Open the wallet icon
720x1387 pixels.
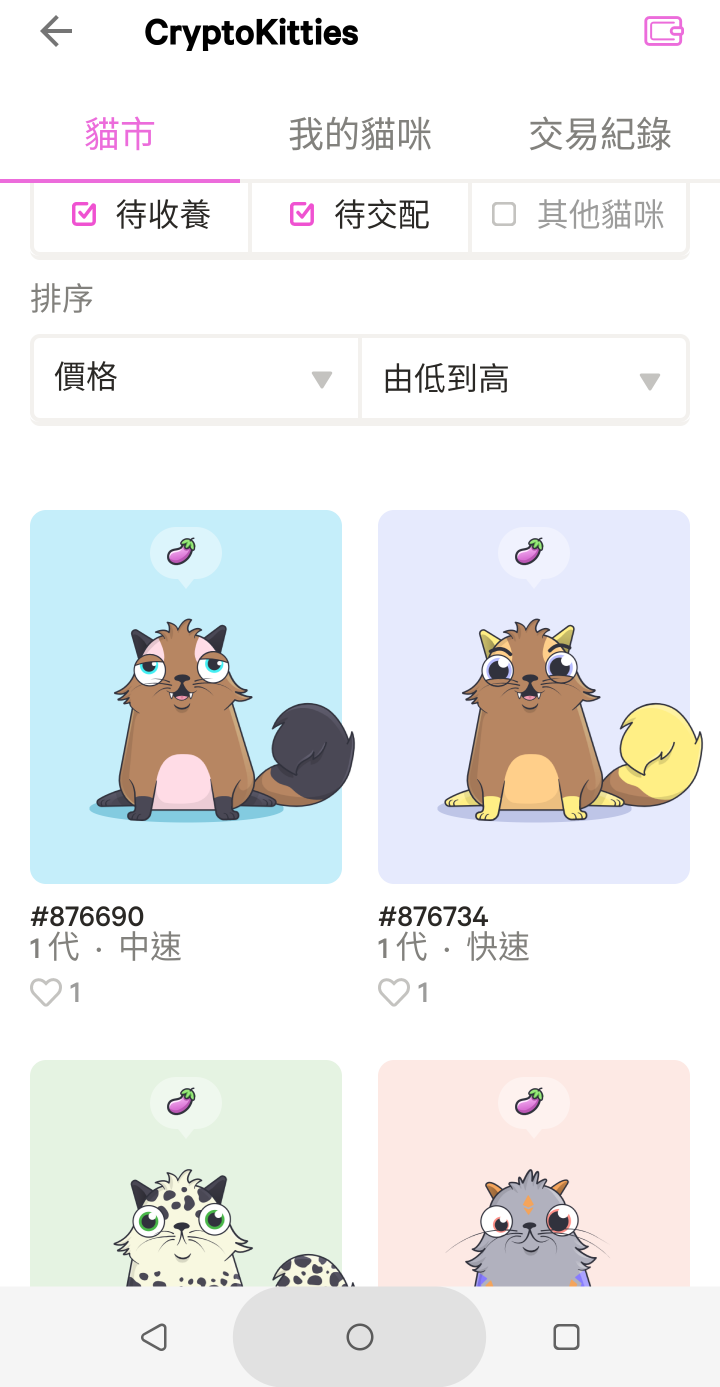pos(663,31)
